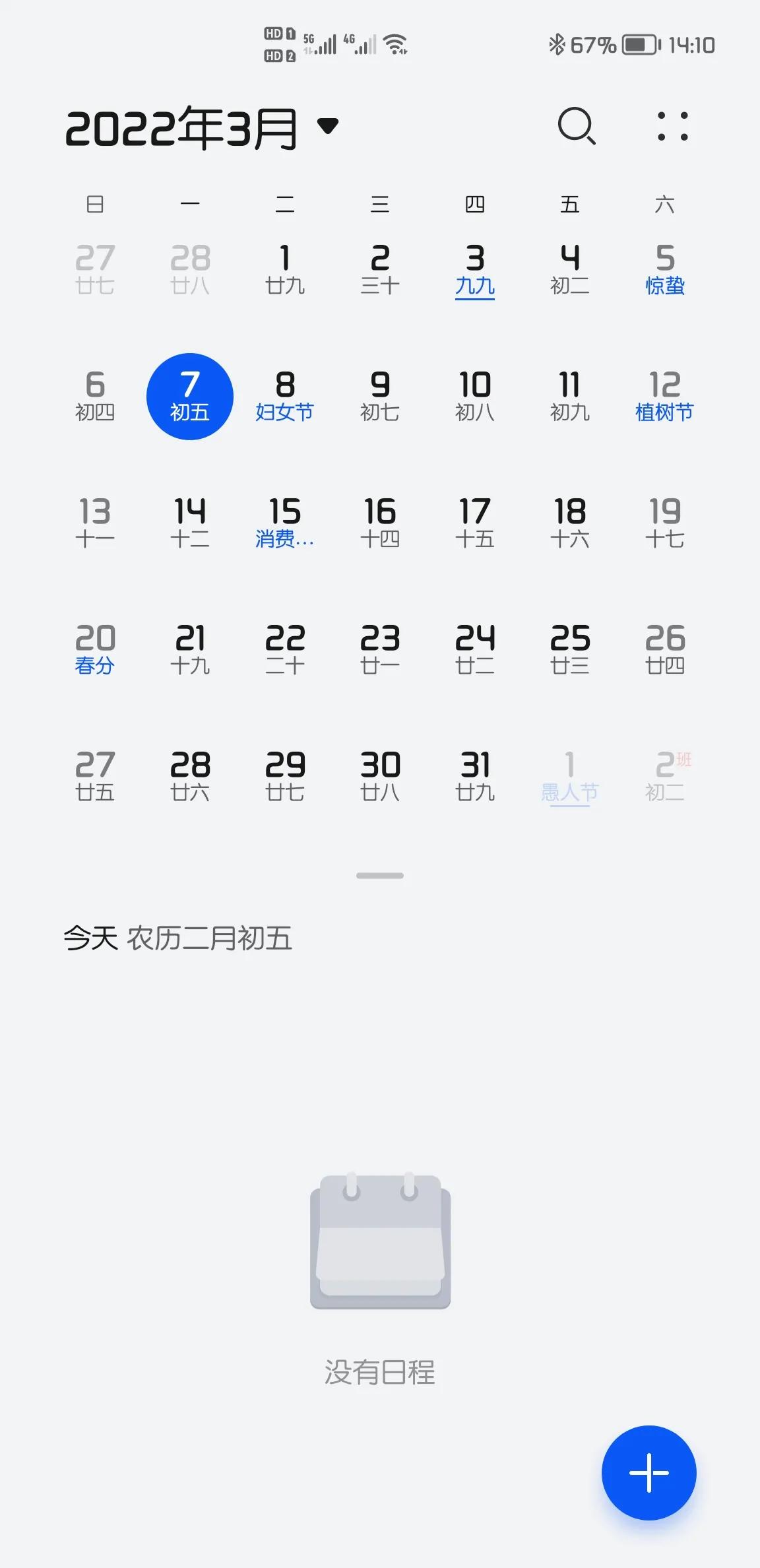Tap 春分 on March 20
This screenshot has height=1568, width=760.
(x=96, y=650)
